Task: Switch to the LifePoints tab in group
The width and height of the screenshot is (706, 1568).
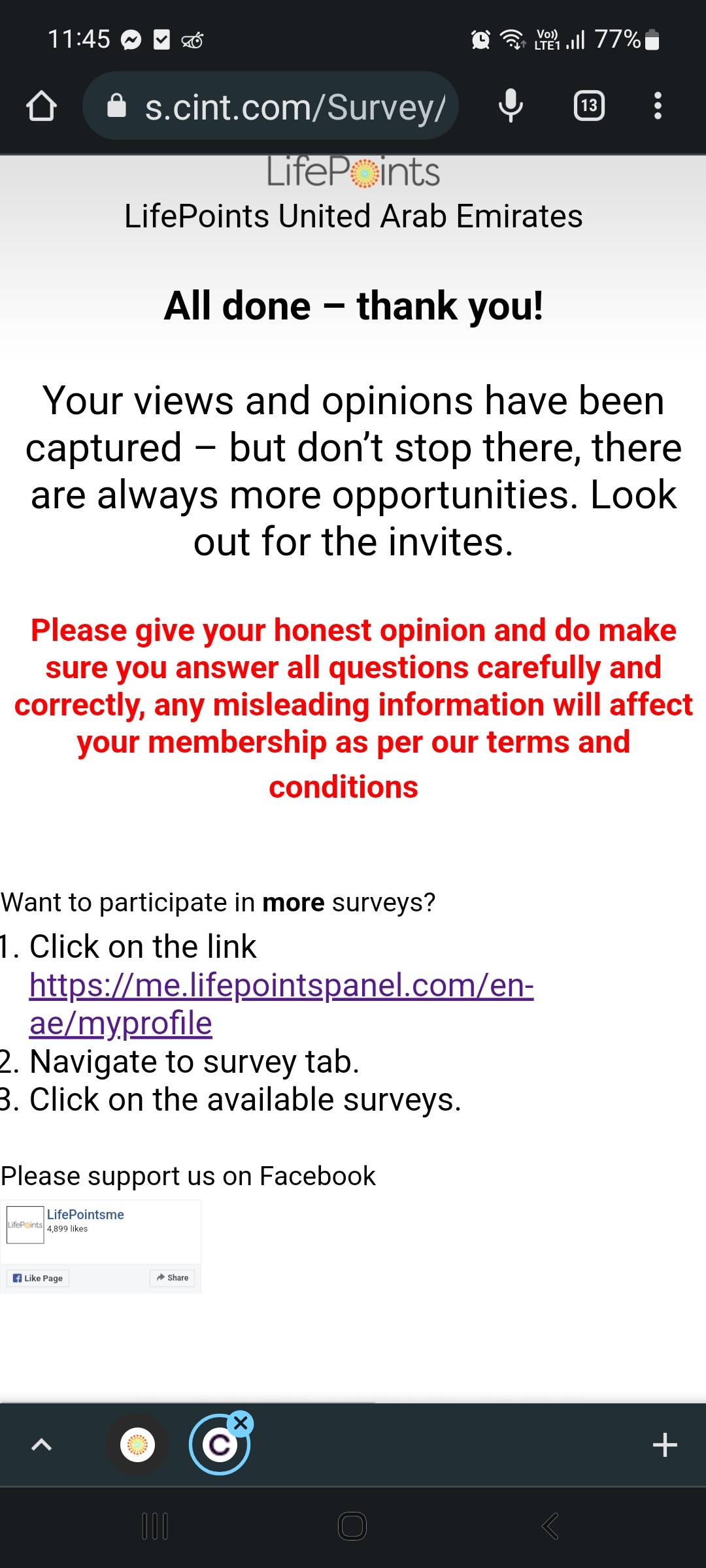Action: tap(137, 1445)
